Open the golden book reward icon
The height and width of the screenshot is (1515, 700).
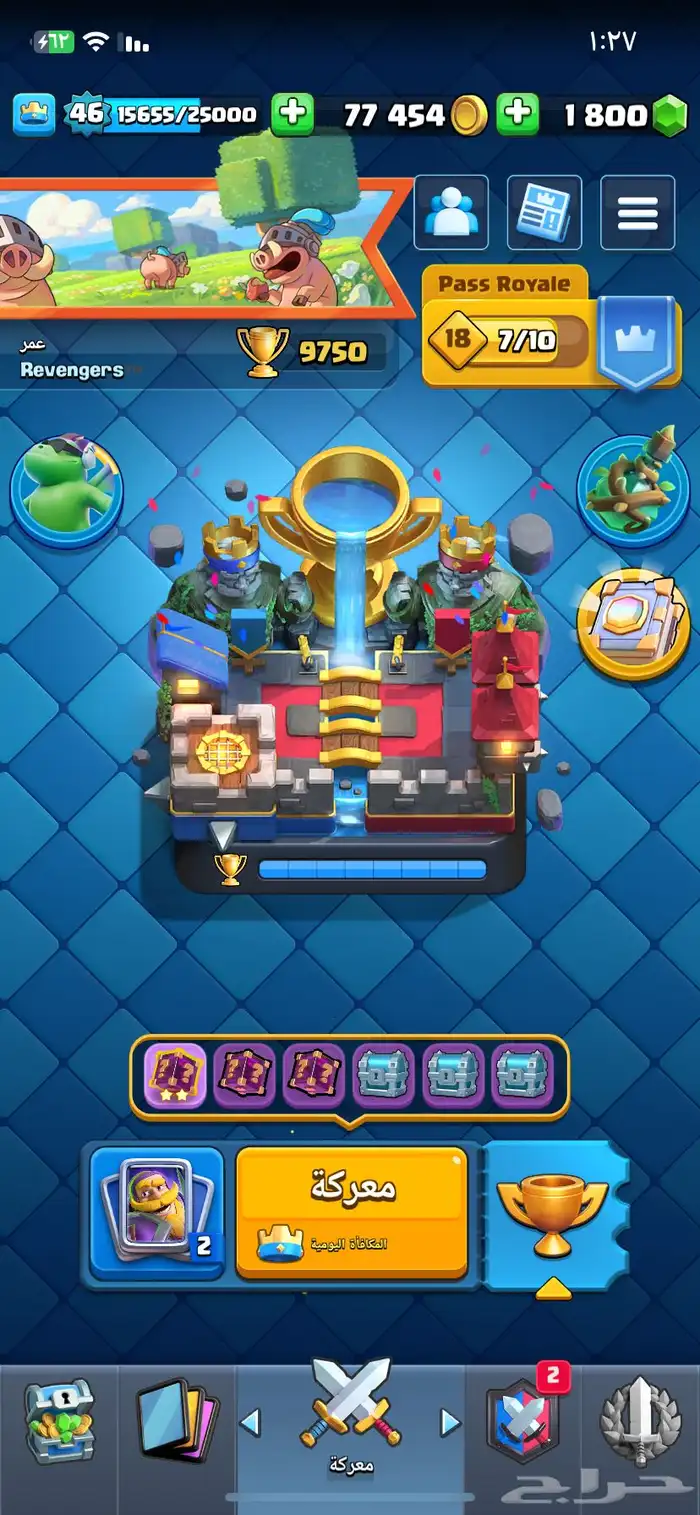coord(632,622)
